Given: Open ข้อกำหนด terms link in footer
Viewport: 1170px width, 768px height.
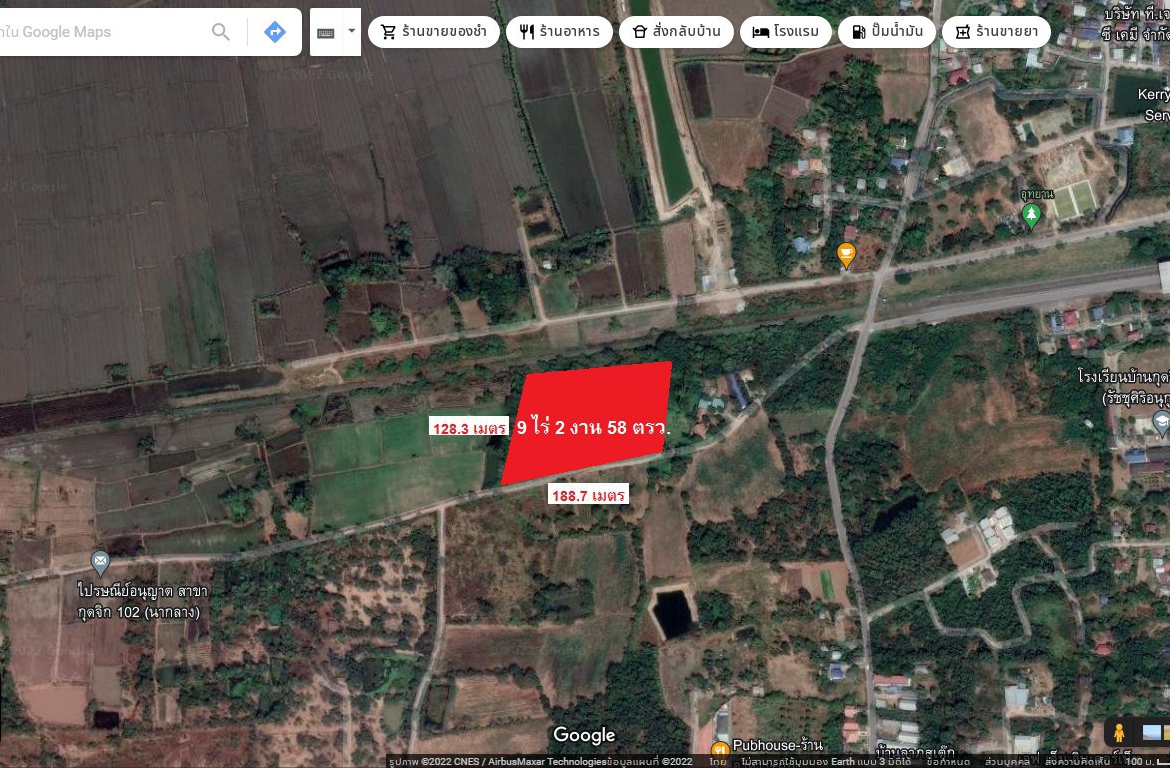Looking at the screenshot, I should pos(947,762).
